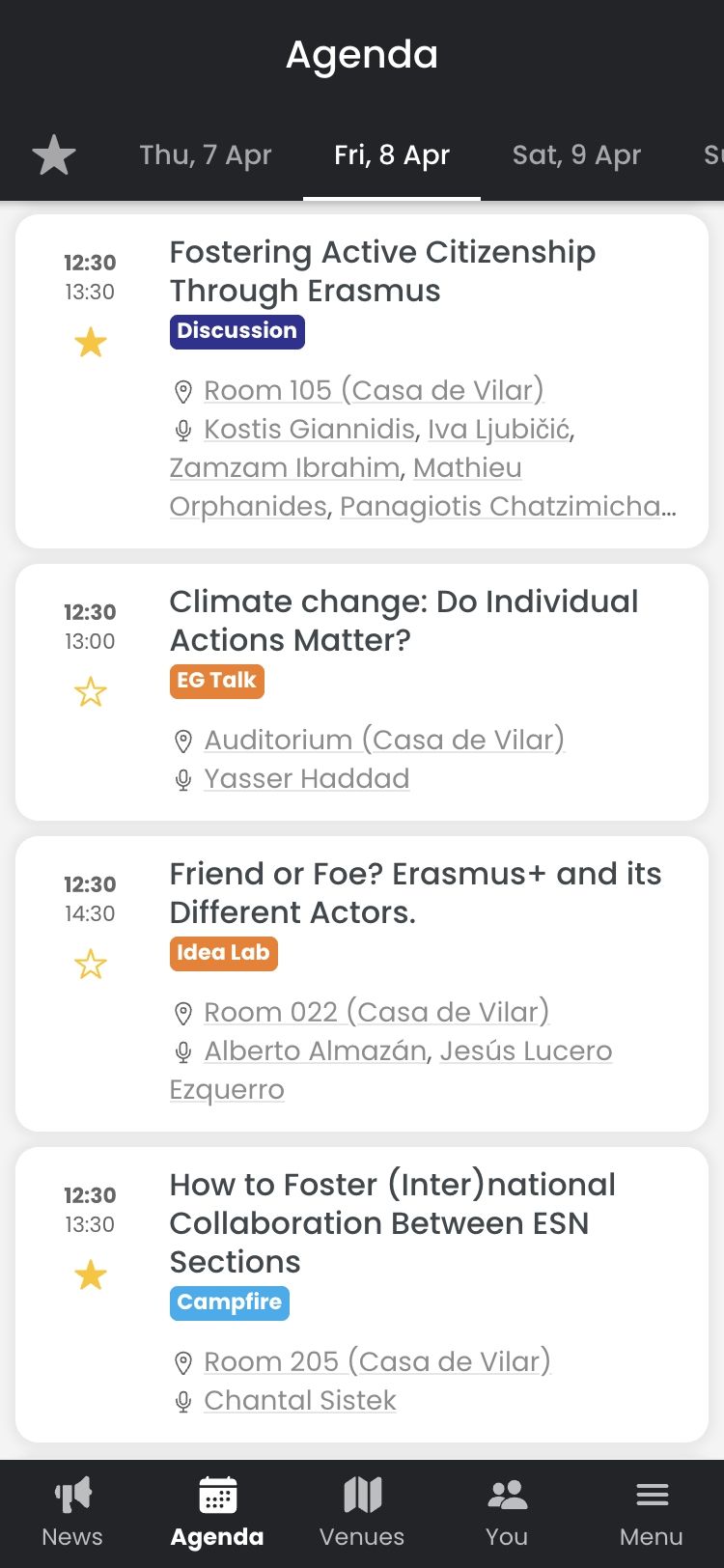Switch to the Thu, 7 Apr tab
724x1568 pixels.
pyautogui.click(x=206, y=155)
